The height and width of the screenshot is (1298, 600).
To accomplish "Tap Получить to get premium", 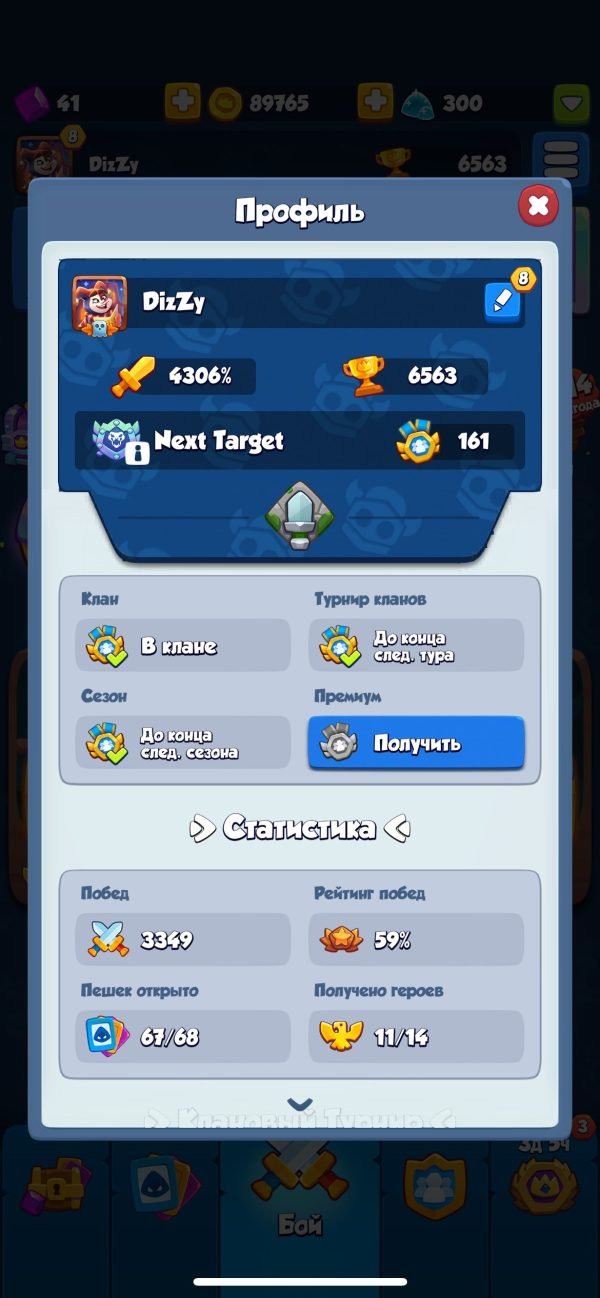I will pos(416,743).
